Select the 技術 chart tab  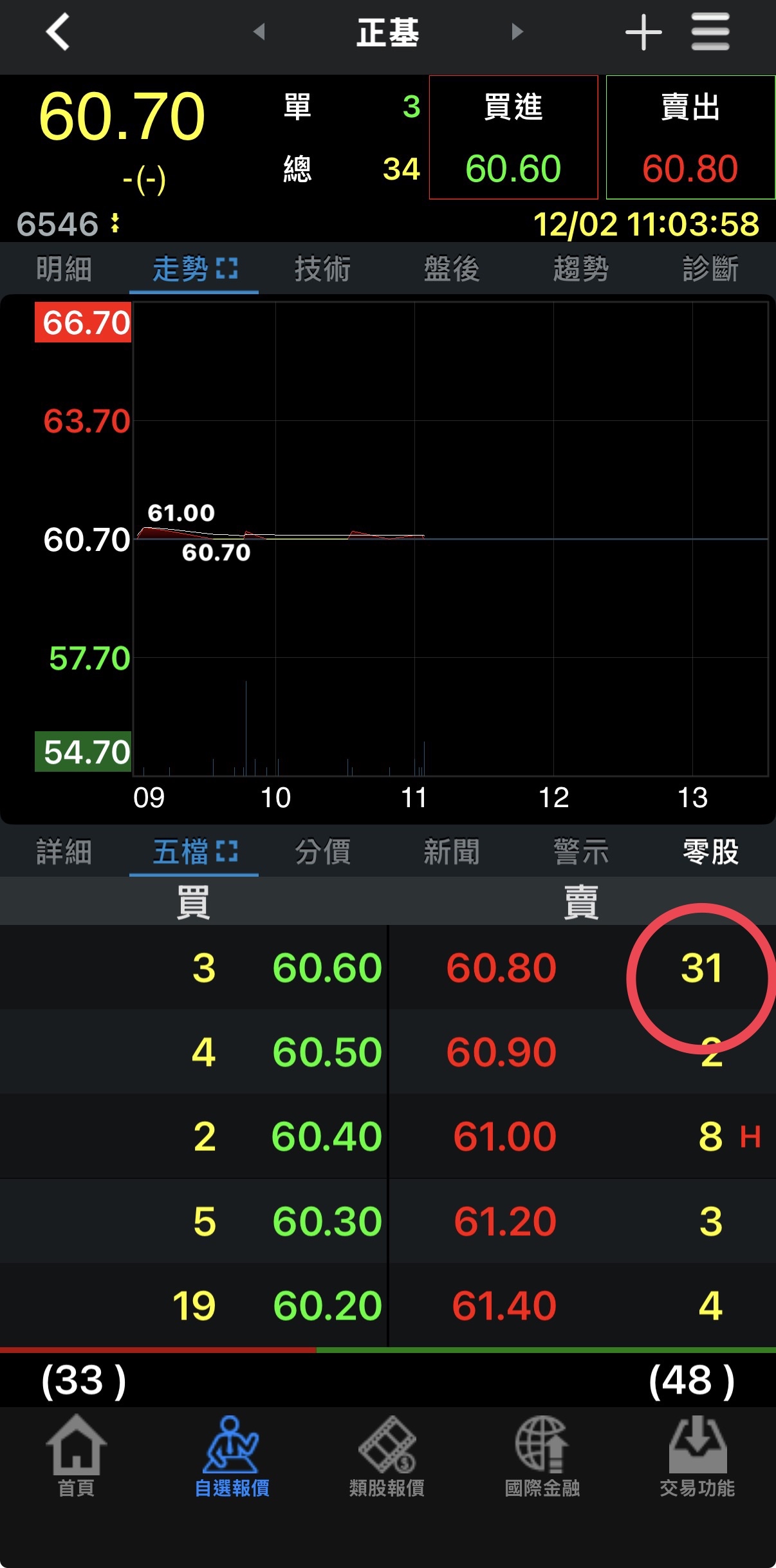click(322, 269)
